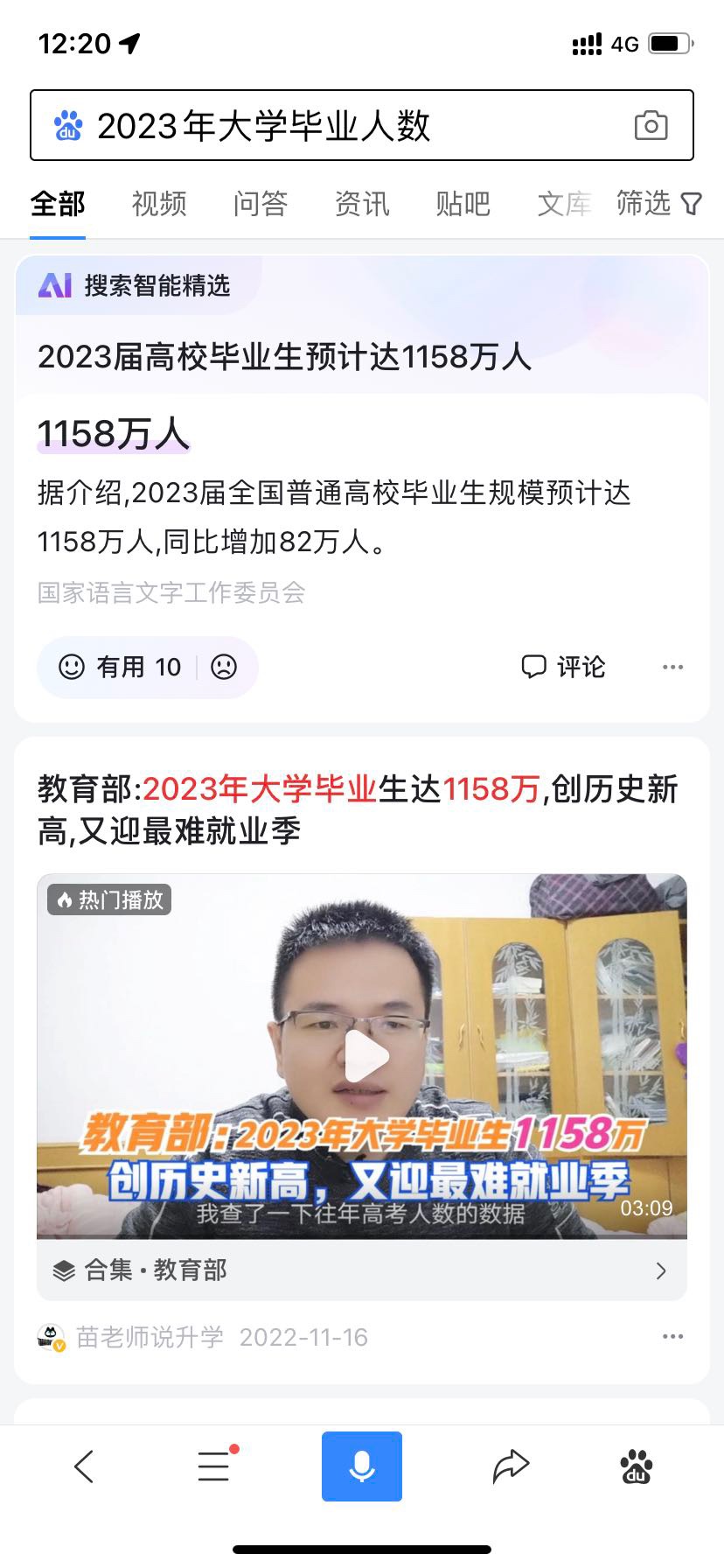Open more options on the AI answer card

[x=672, y=667]
